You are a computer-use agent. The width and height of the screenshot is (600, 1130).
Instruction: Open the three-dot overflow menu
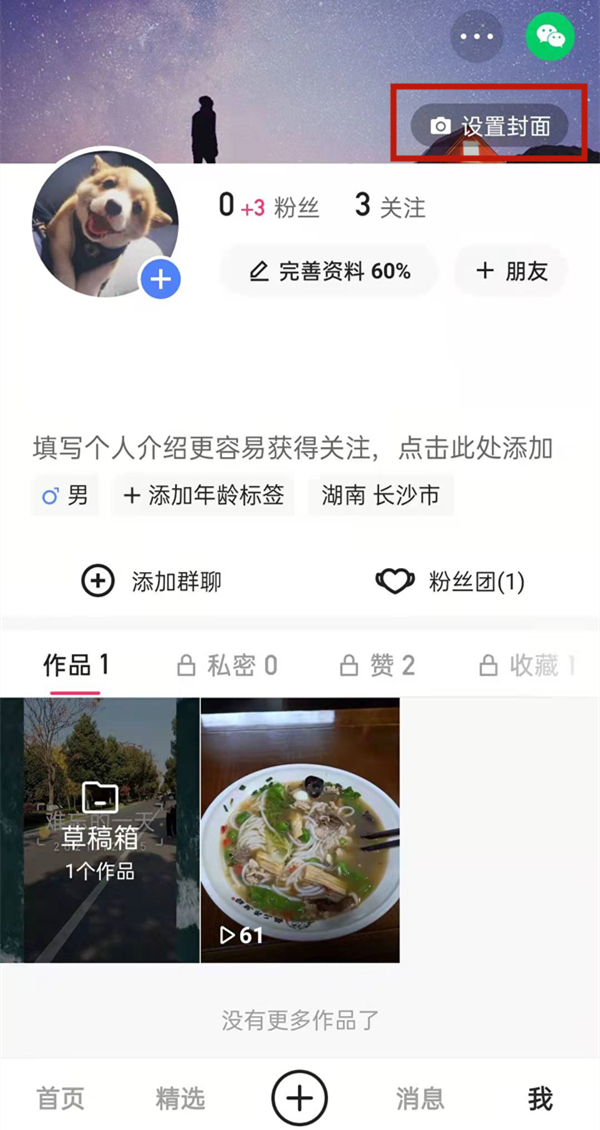[x=477, y=37]
